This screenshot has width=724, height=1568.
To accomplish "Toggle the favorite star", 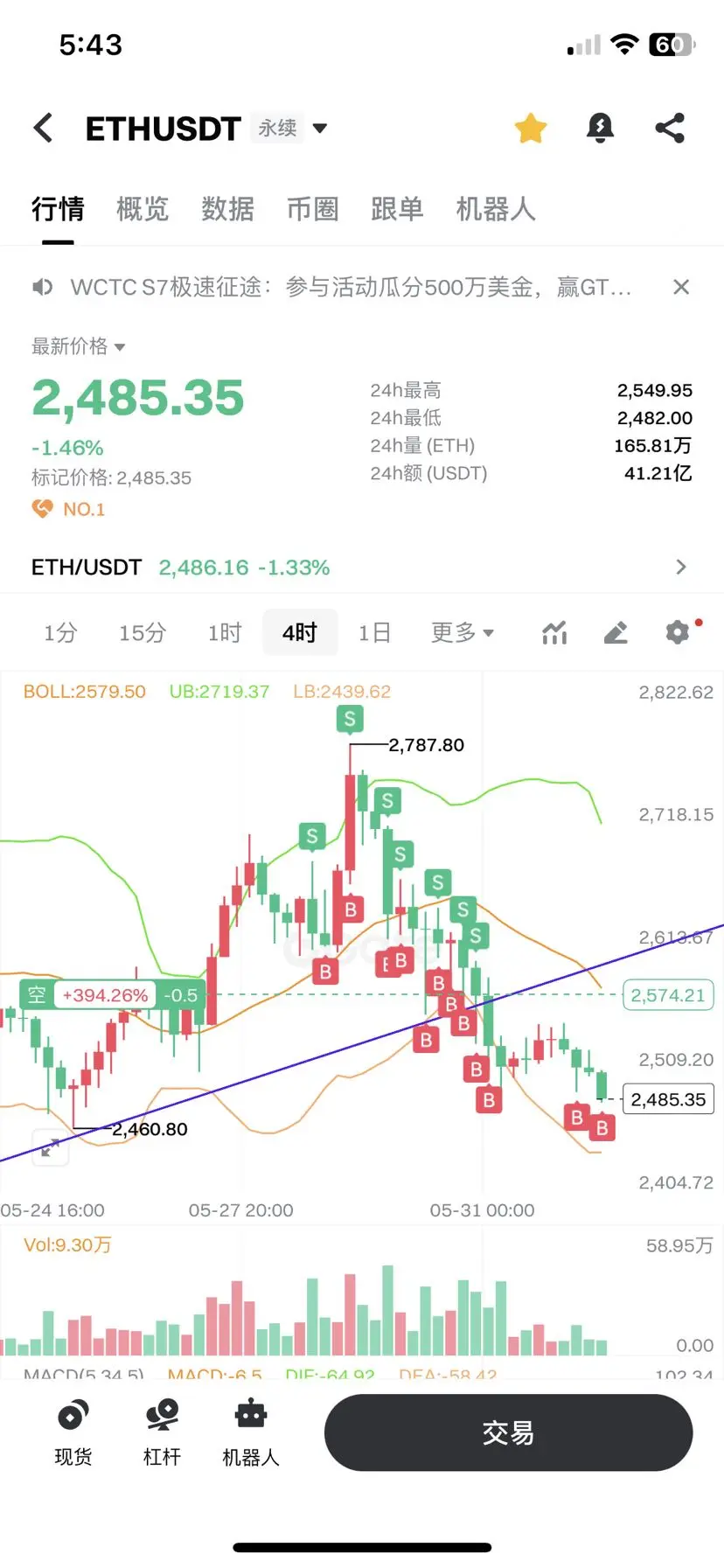I will click(x=531, y=129).
